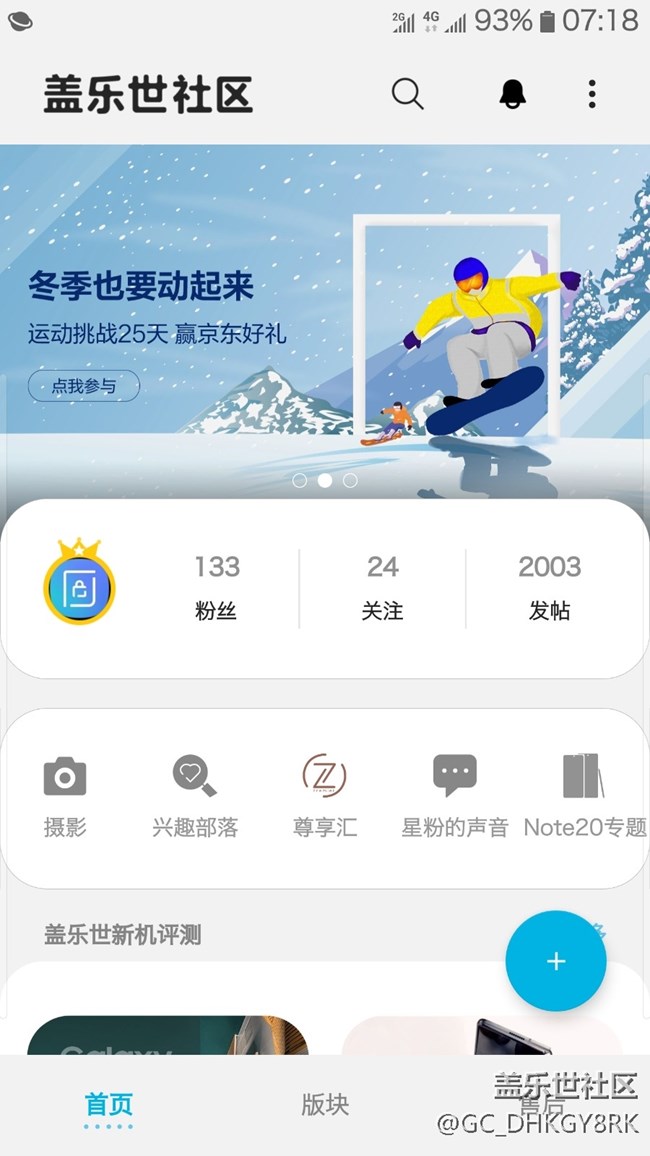Open the 摄影 photography section
The image size is (650, 1156).
pyautogui.click(x=65, y=797)
